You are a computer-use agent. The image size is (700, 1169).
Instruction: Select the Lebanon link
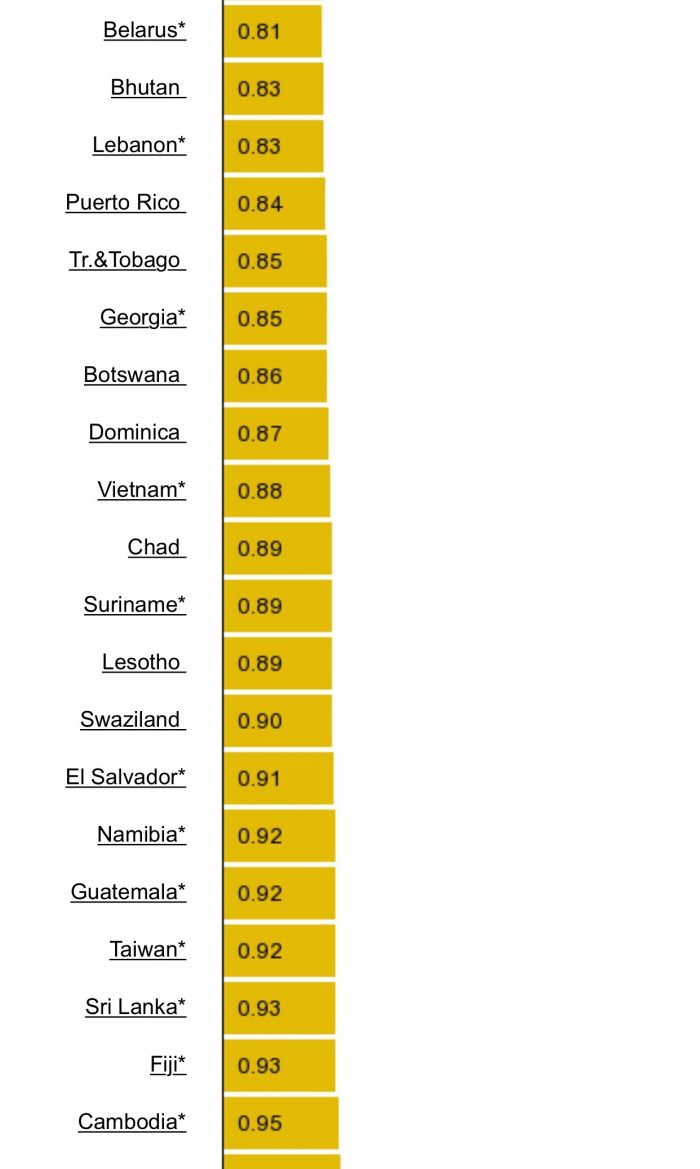[x=139, y=145]
